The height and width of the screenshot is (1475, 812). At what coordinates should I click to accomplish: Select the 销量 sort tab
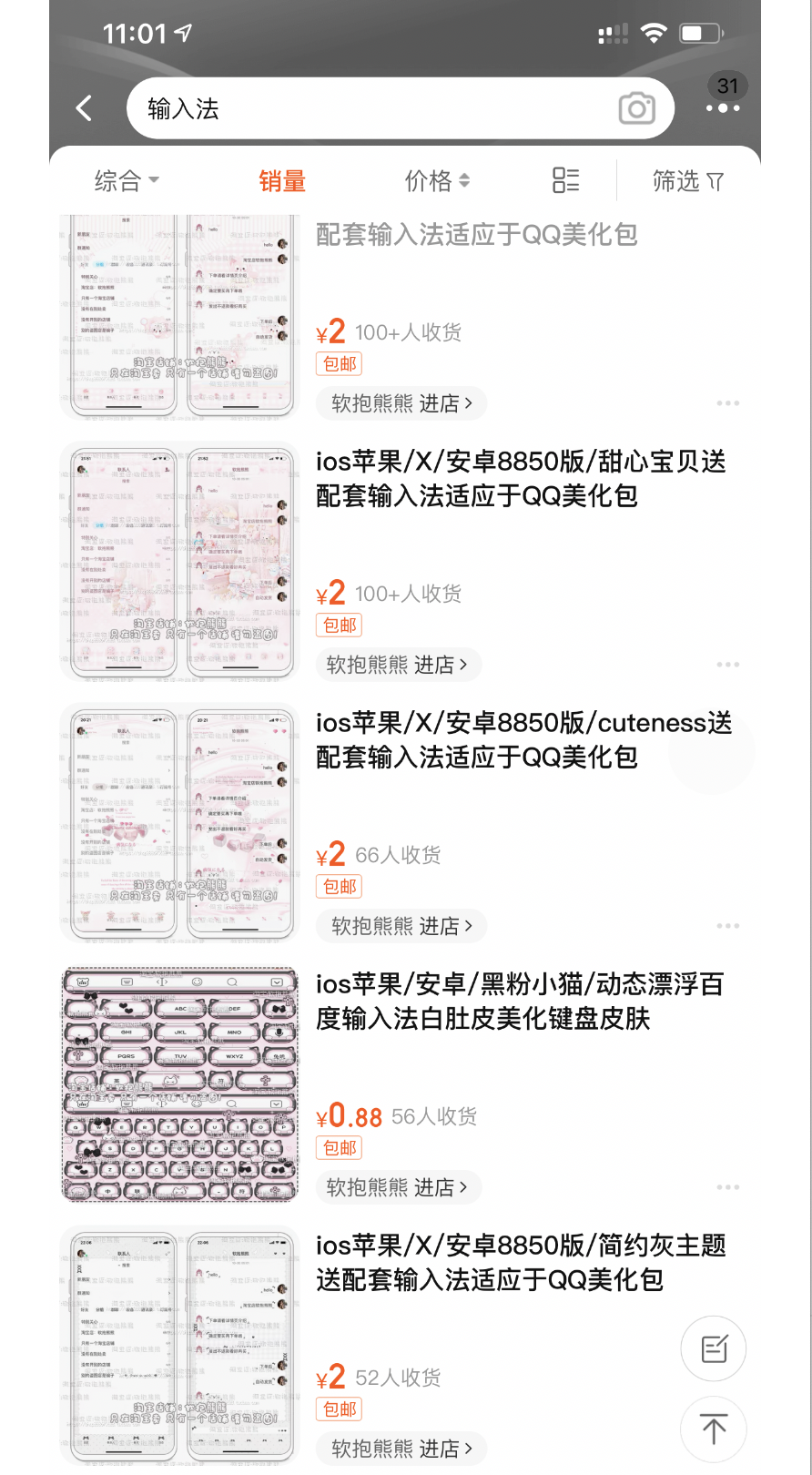click(x=282, y=180)
